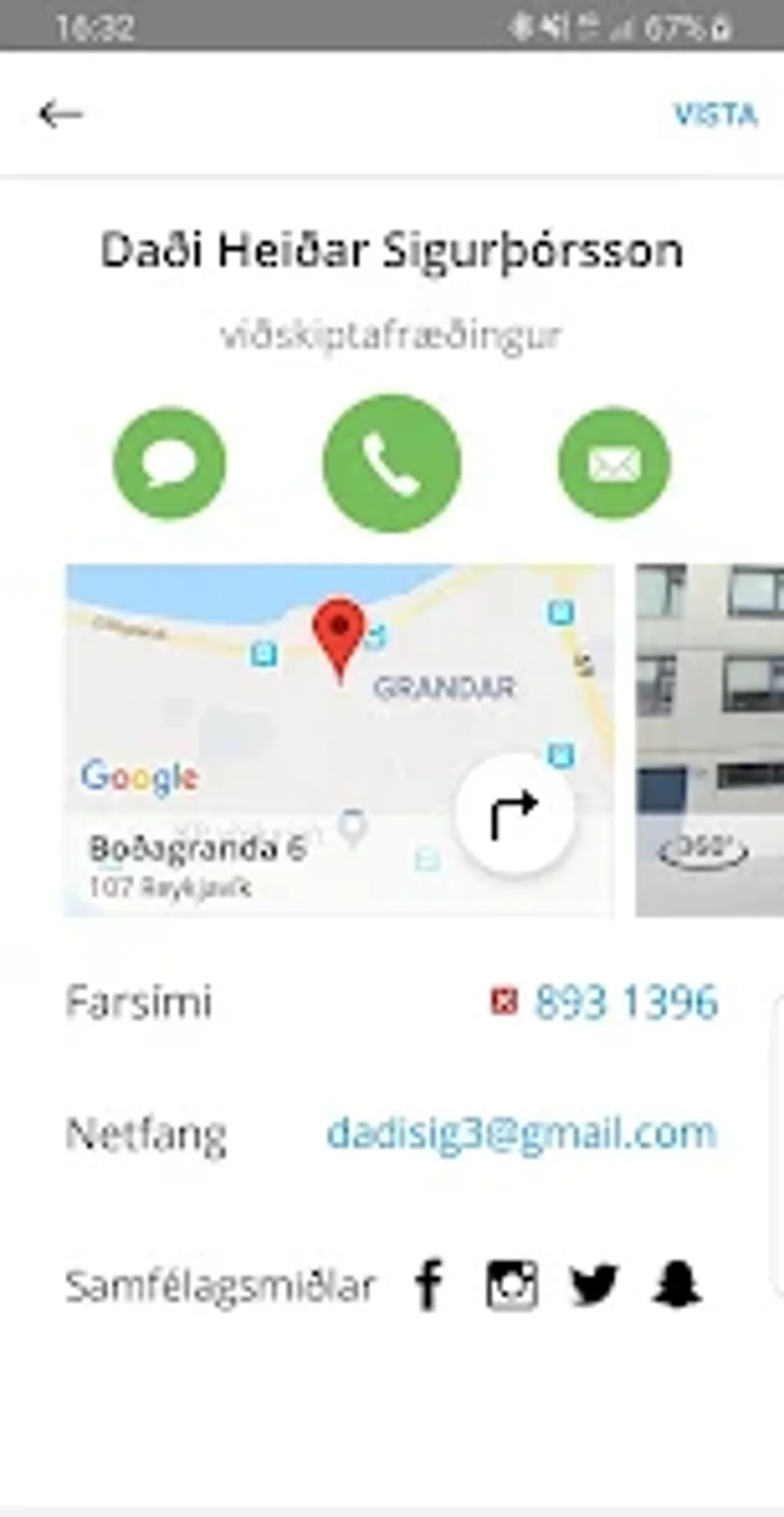The height and width of the screenshot is (1517, 784).
Task: Open the Instagram profile icon
Action: pyautogui.click(x=512, y=1285)
